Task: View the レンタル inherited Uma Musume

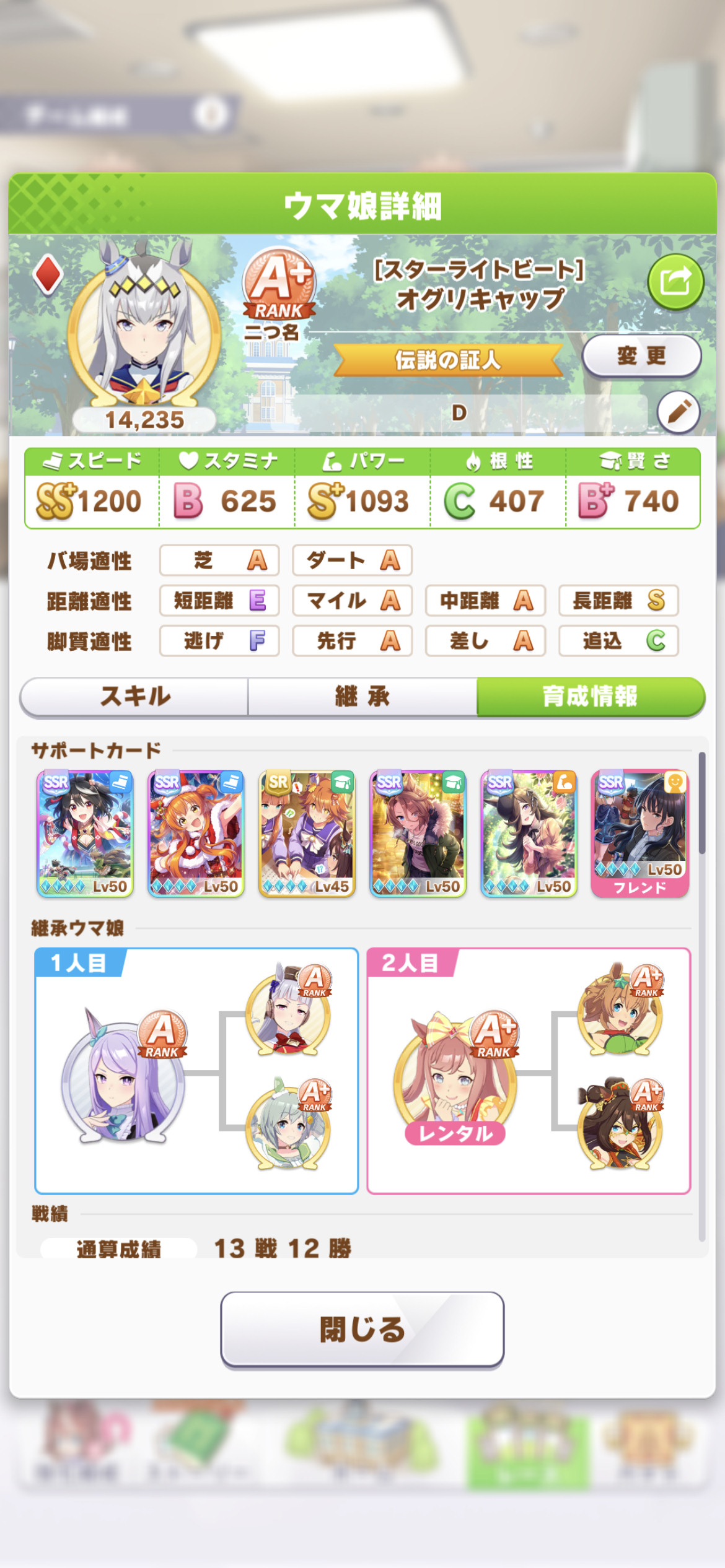Action: click(455, 1078)
